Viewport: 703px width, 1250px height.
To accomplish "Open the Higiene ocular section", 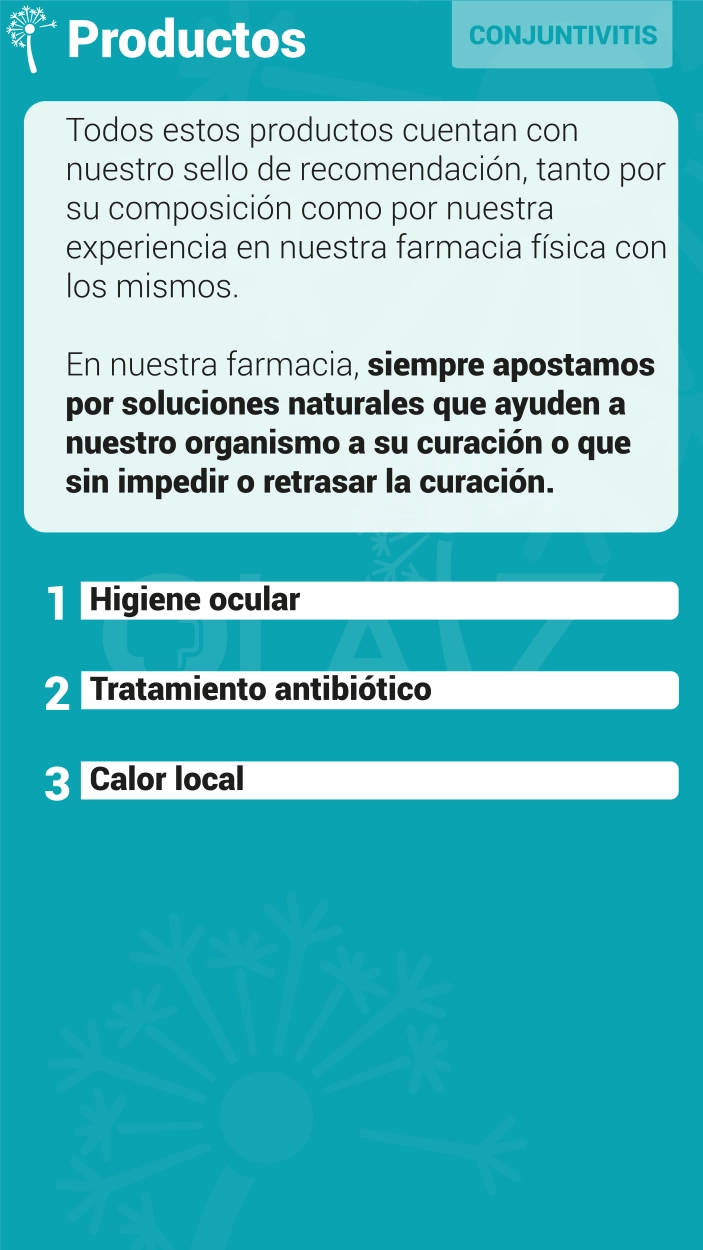I will coord(379,600).
